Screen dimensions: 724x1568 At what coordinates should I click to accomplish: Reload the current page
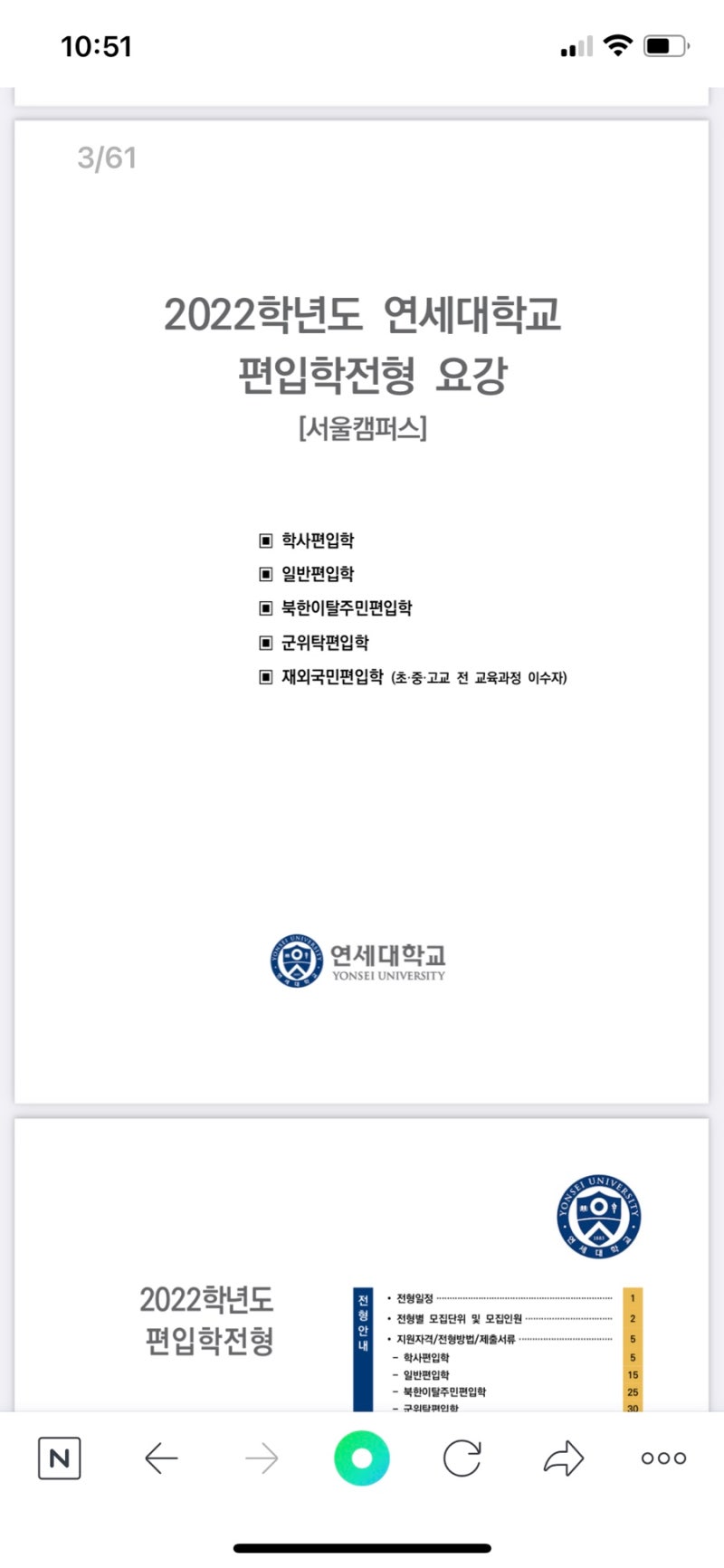(462, 1458)
